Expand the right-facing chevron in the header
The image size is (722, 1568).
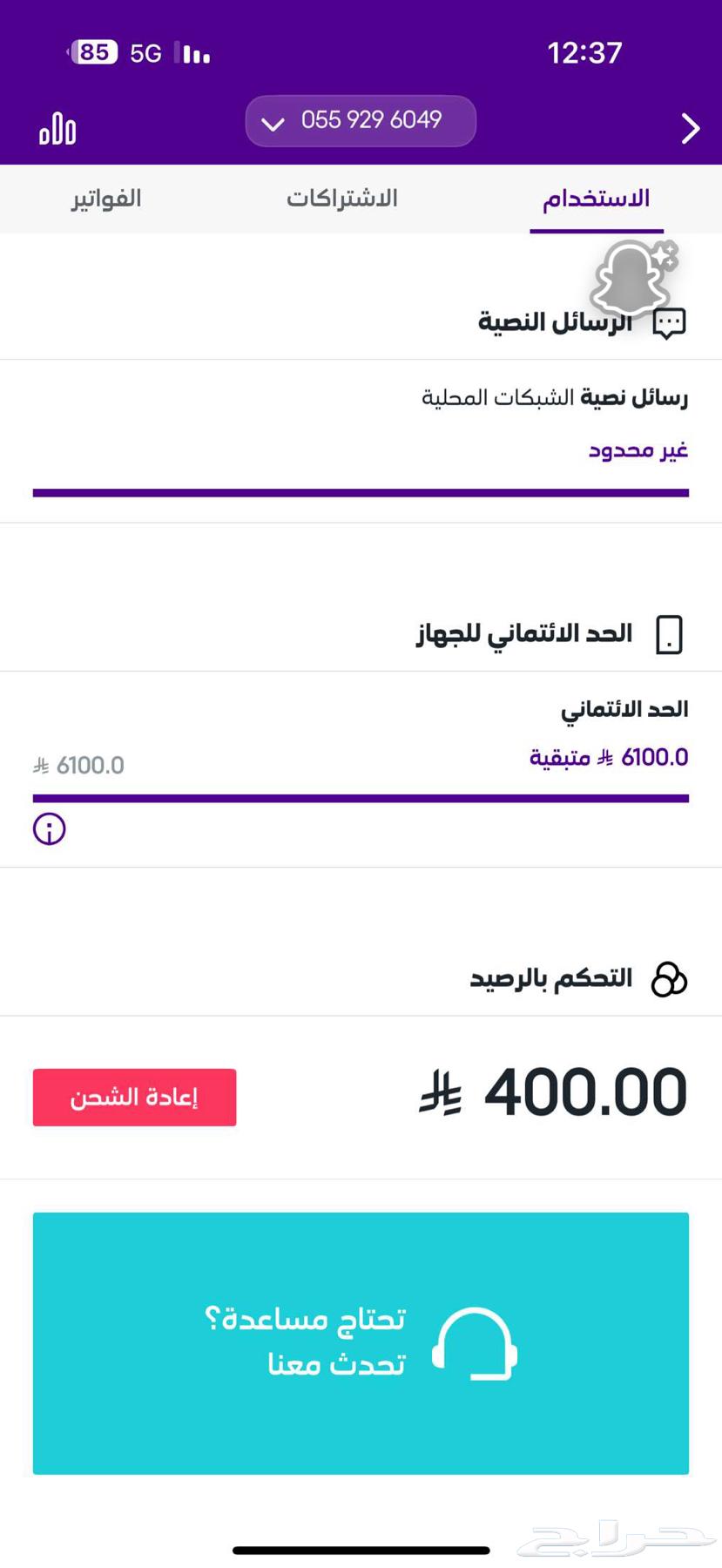691,129
